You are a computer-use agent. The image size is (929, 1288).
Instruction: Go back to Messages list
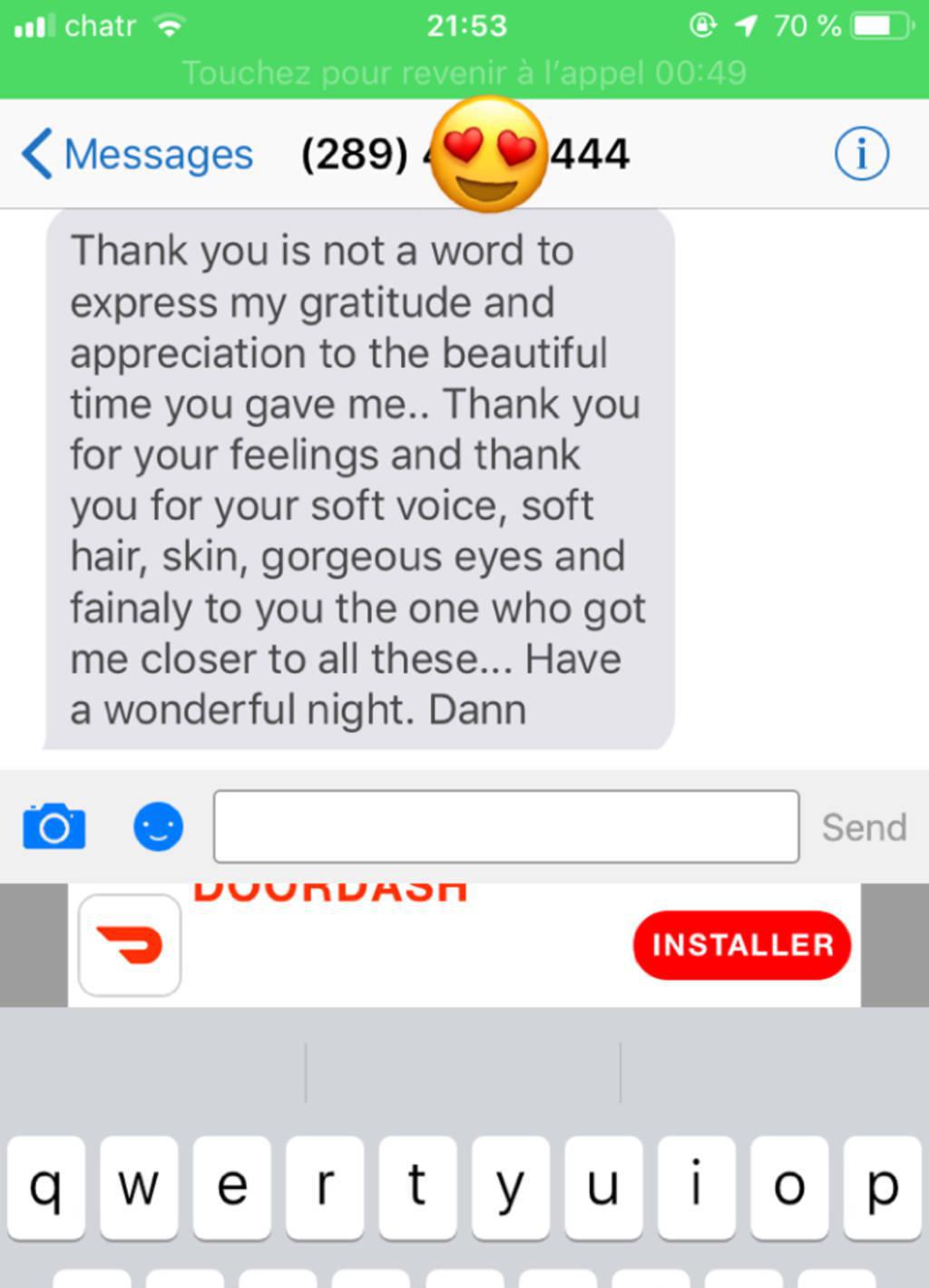pos(138,154)
